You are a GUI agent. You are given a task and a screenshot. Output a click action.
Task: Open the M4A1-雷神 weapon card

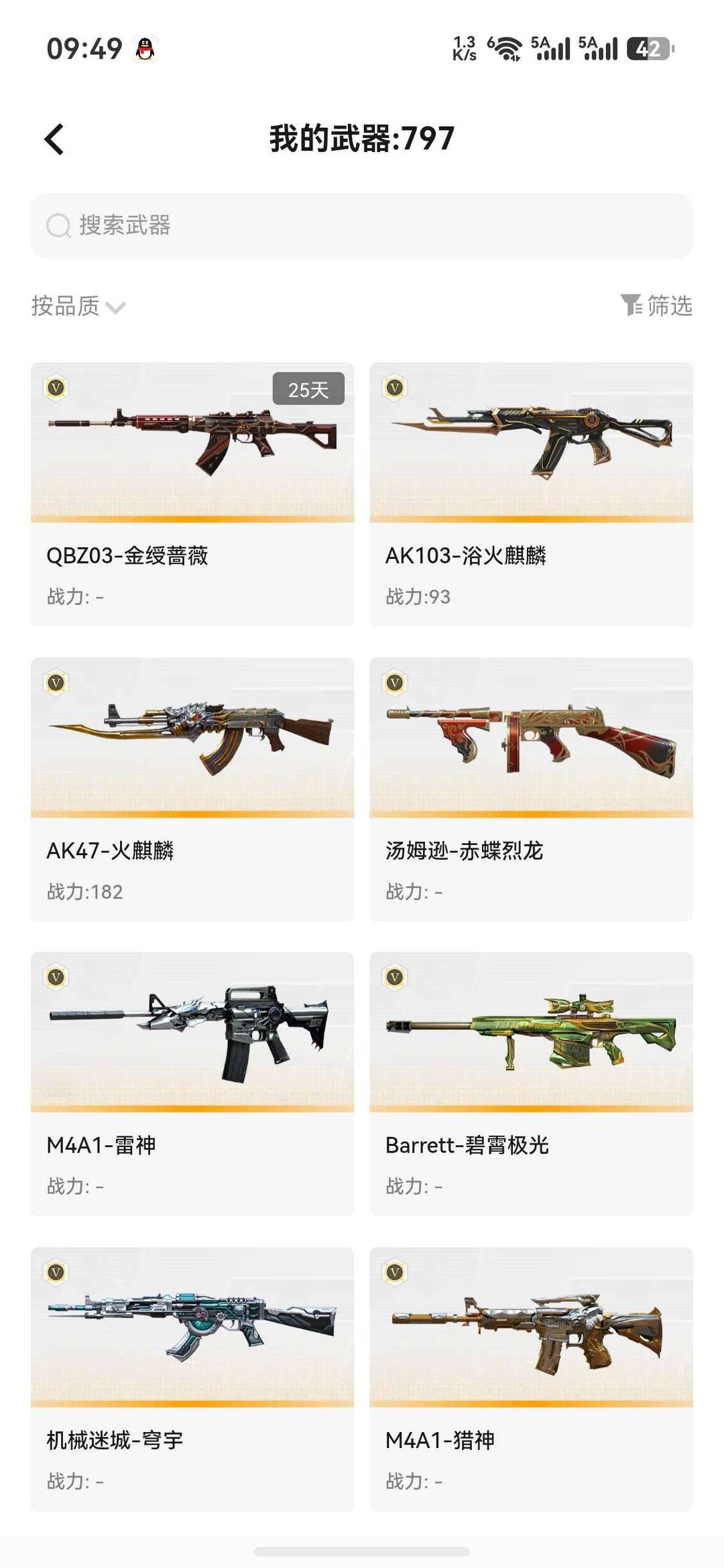(192, 1084)
